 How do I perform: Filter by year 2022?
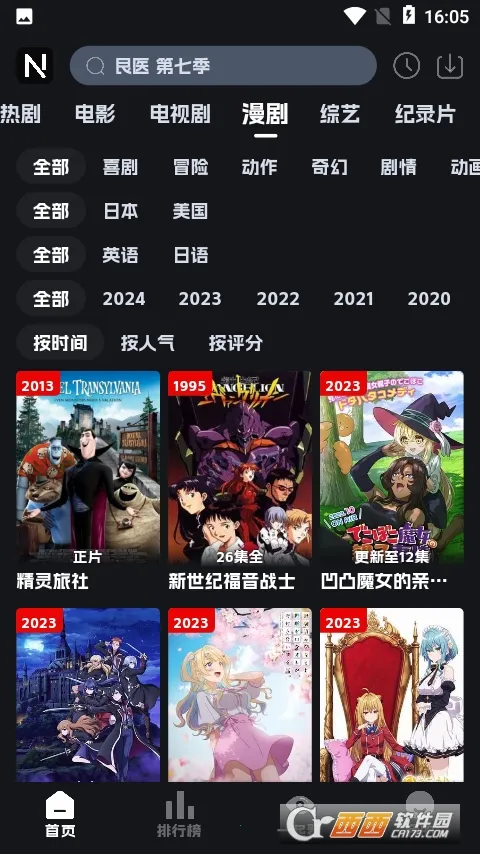(x=278, y=299)
